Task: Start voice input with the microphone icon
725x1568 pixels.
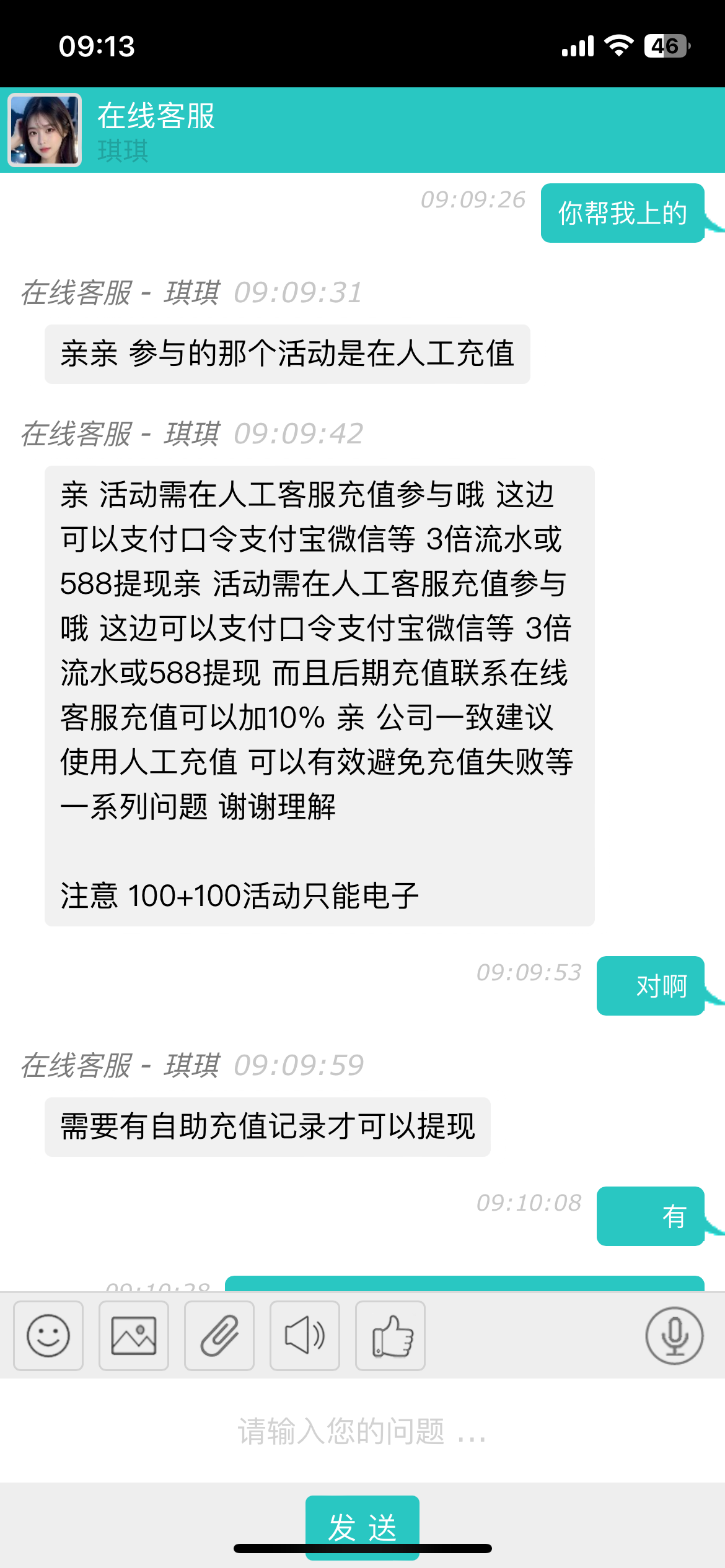Action: coord(675,1336)
